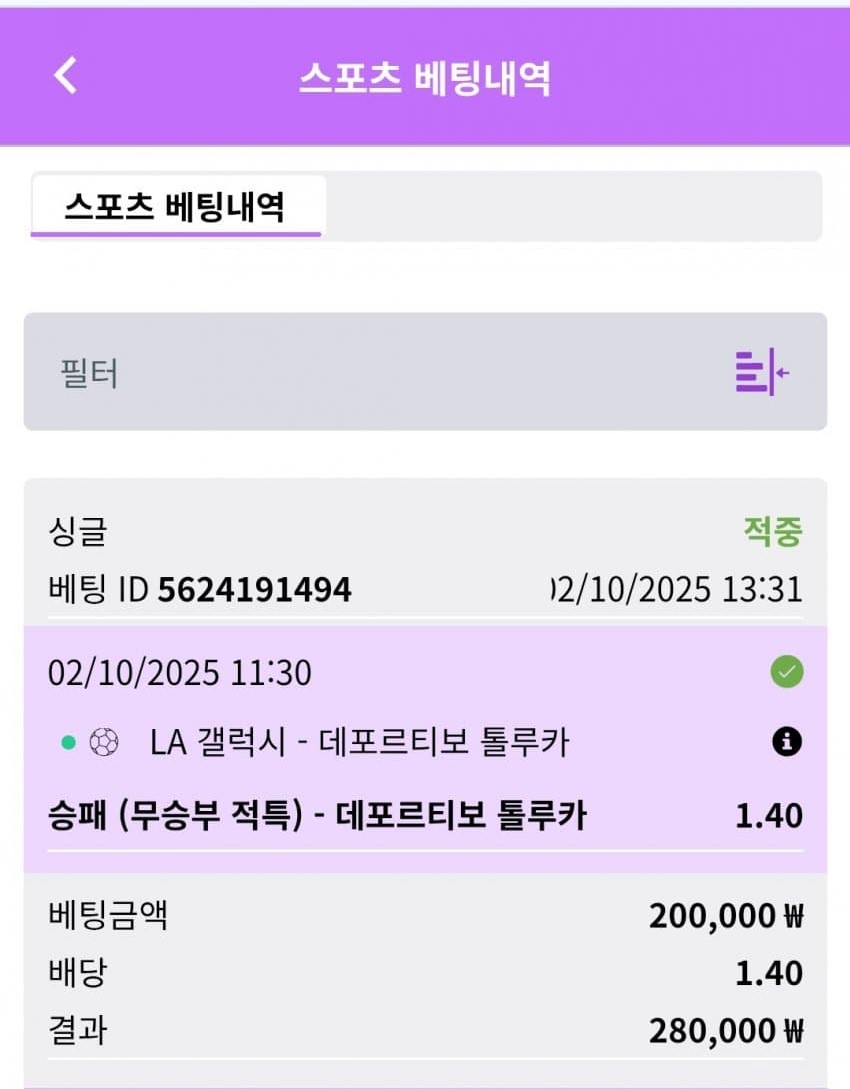Open bet card ID 5624191494
Screen dimensions: 850x1089
click(x=254, y=590)
